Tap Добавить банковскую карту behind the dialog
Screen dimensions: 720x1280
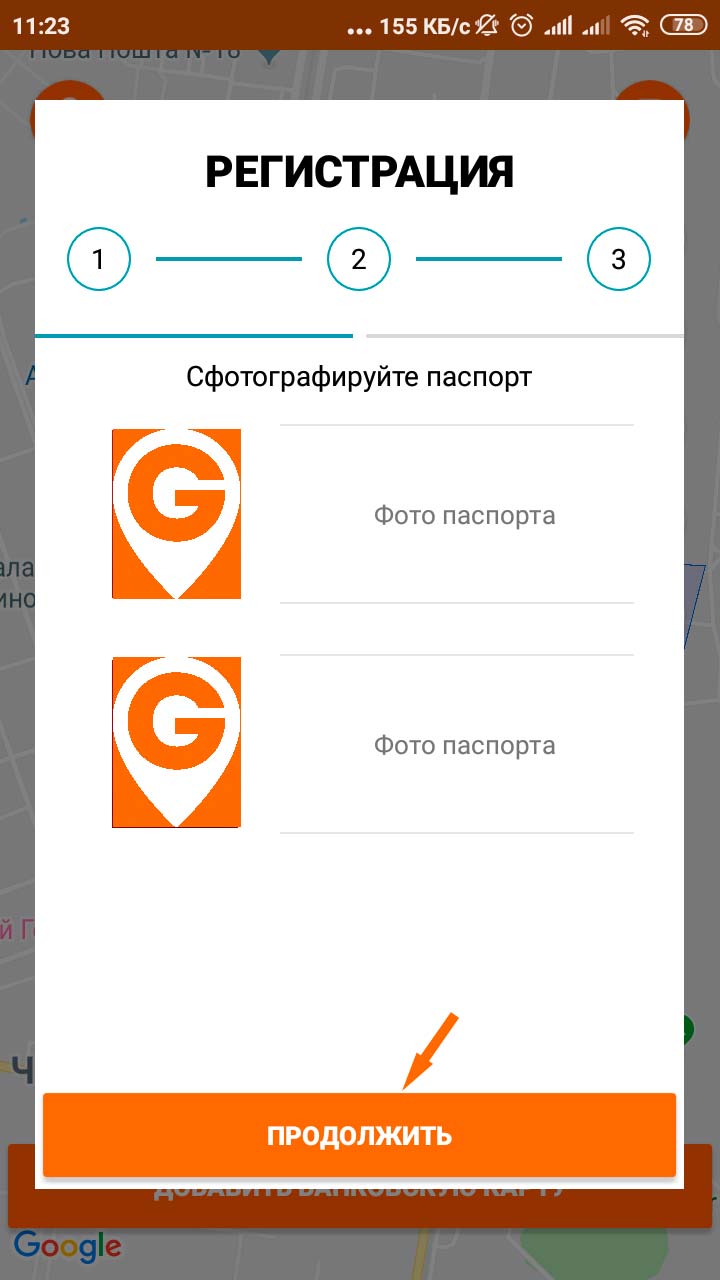pyautogui.click(x=360, y=1190)
